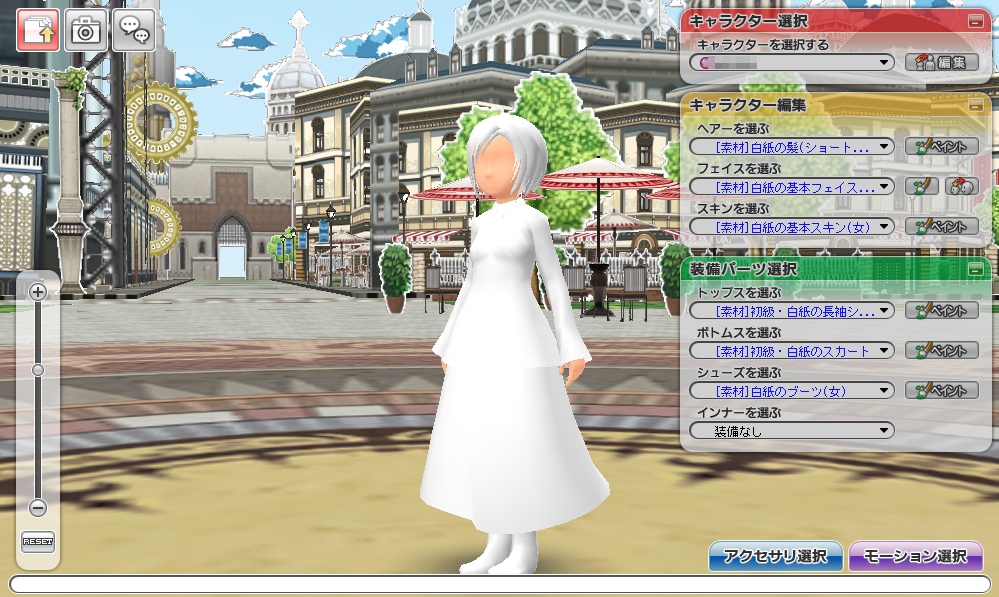Open the face (フェイス) dropdown
This screenshot has width=999, height=597.
tap(791, 186)
